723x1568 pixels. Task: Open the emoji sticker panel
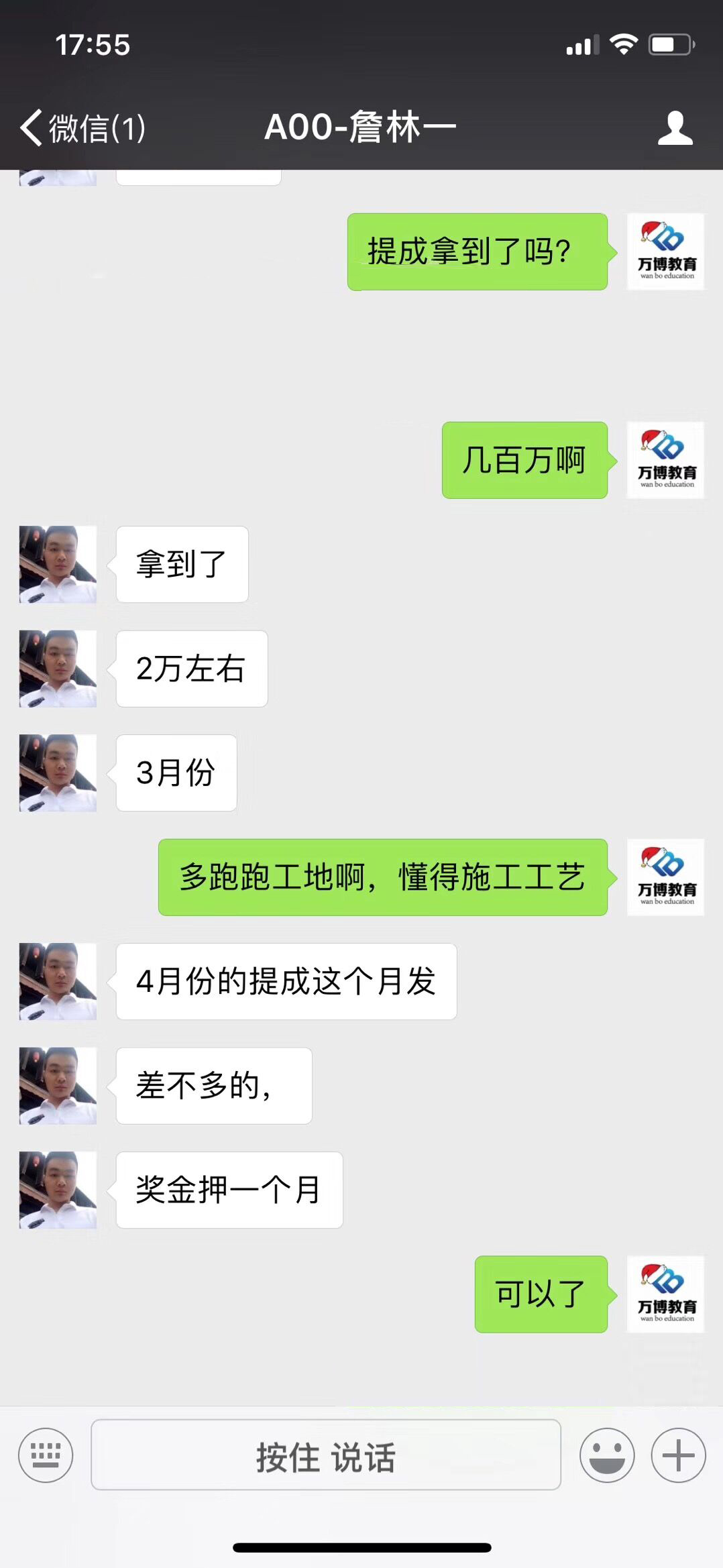(607, 1455)
